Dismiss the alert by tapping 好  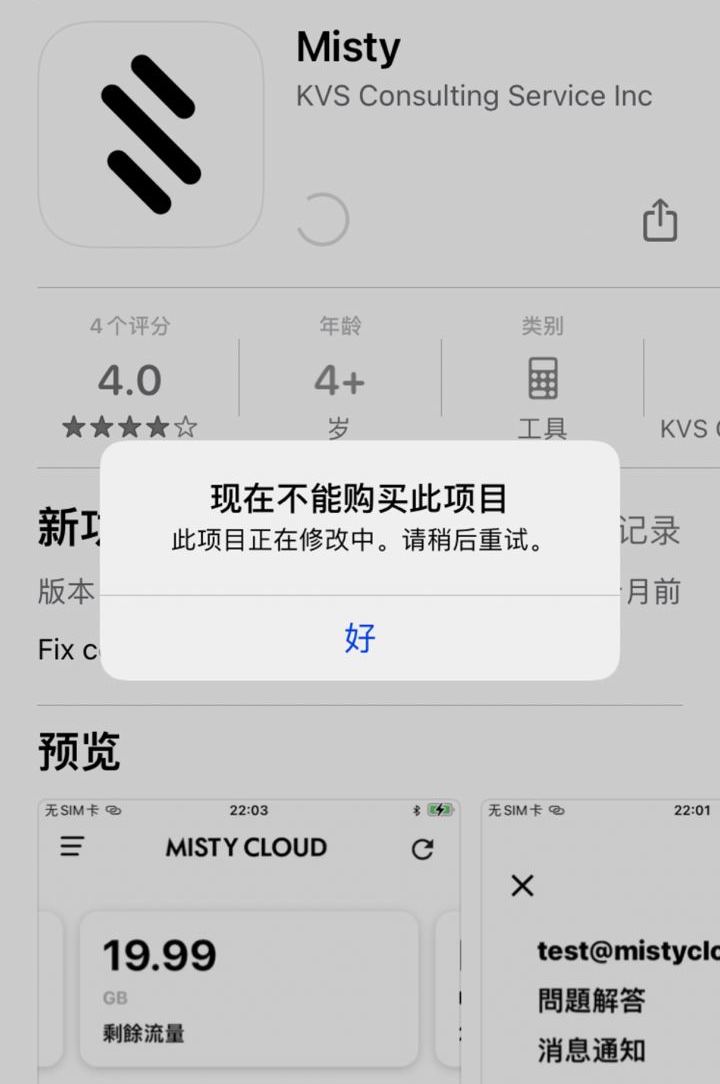point(359,637)
